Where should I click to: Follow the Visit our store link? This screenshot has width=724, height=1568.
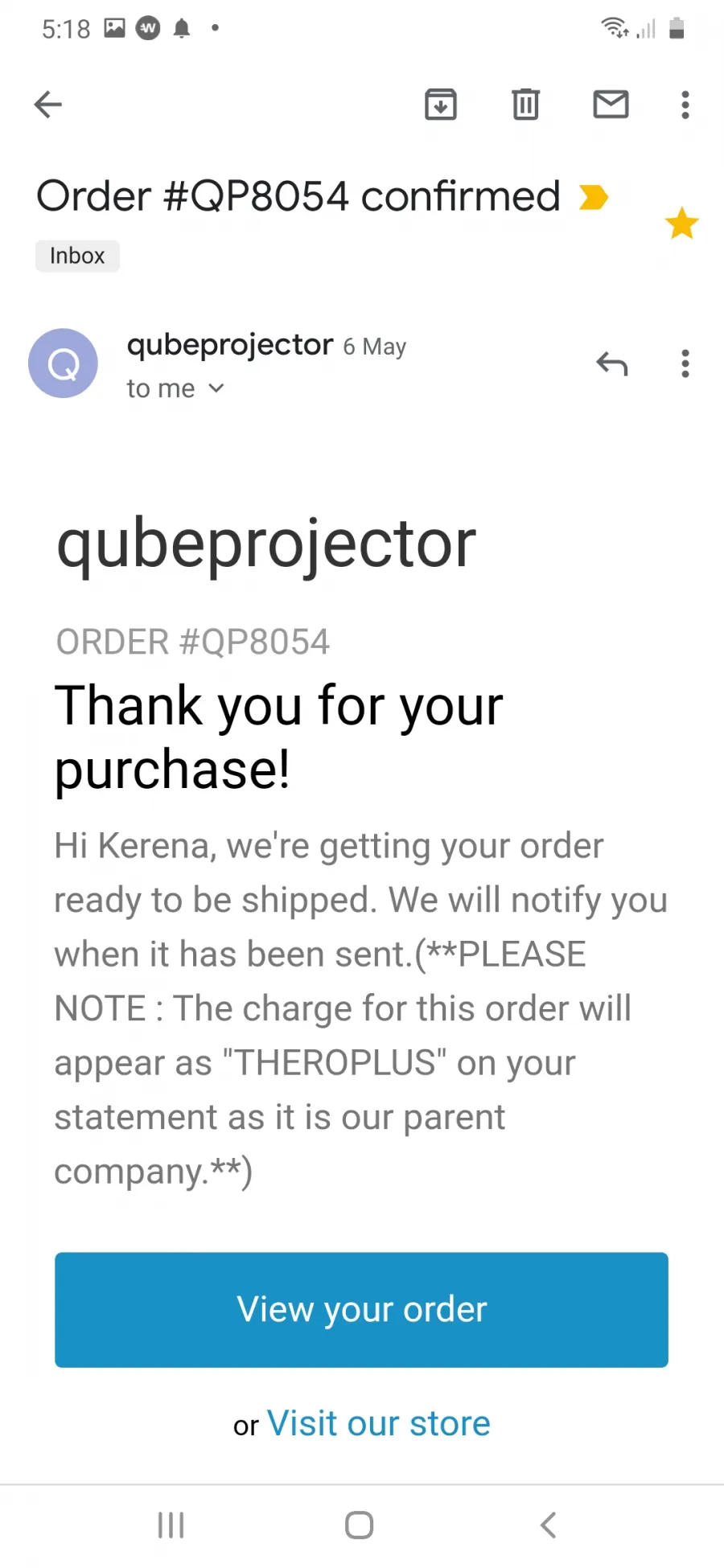click(x=378, y=1423)
